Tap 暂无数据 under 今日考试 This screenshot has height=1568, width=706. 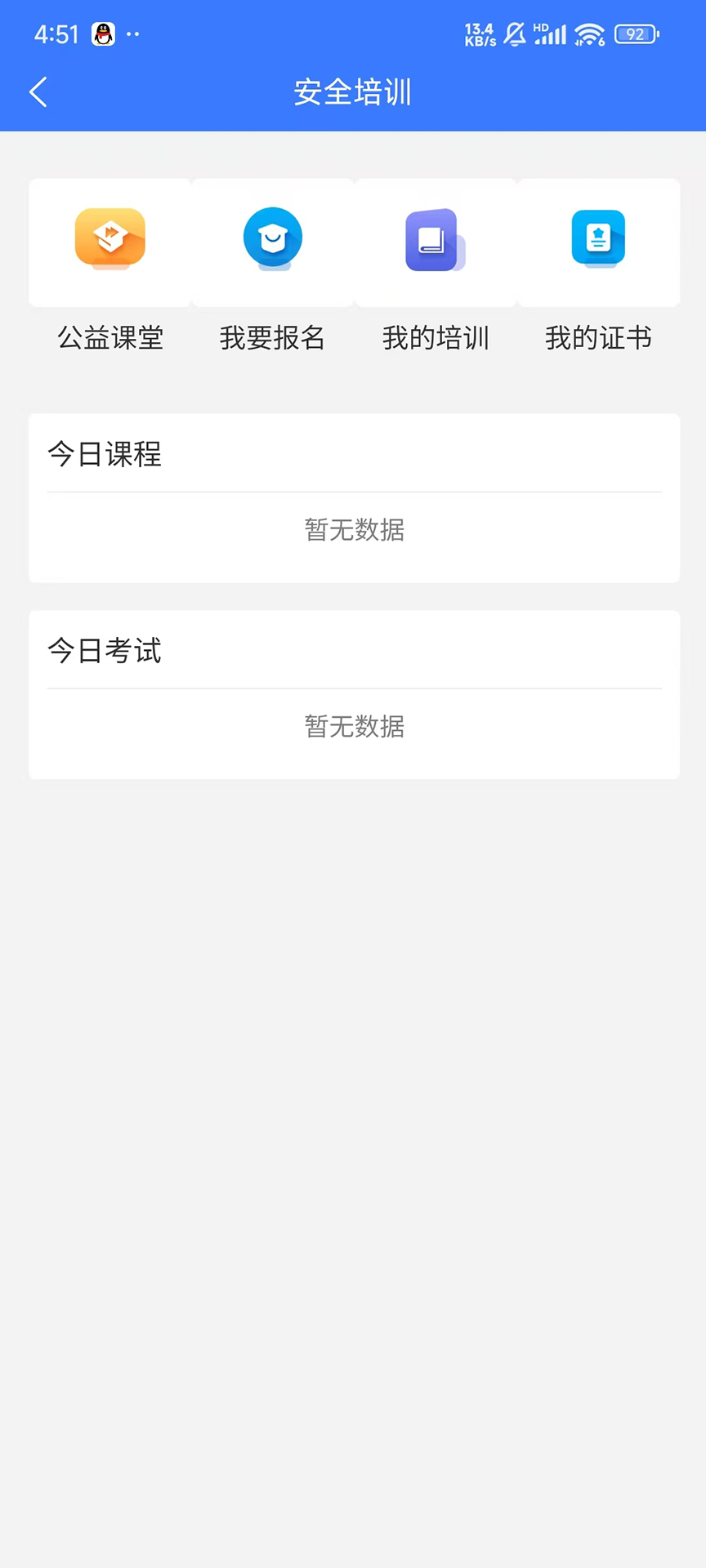coord(353,728)
